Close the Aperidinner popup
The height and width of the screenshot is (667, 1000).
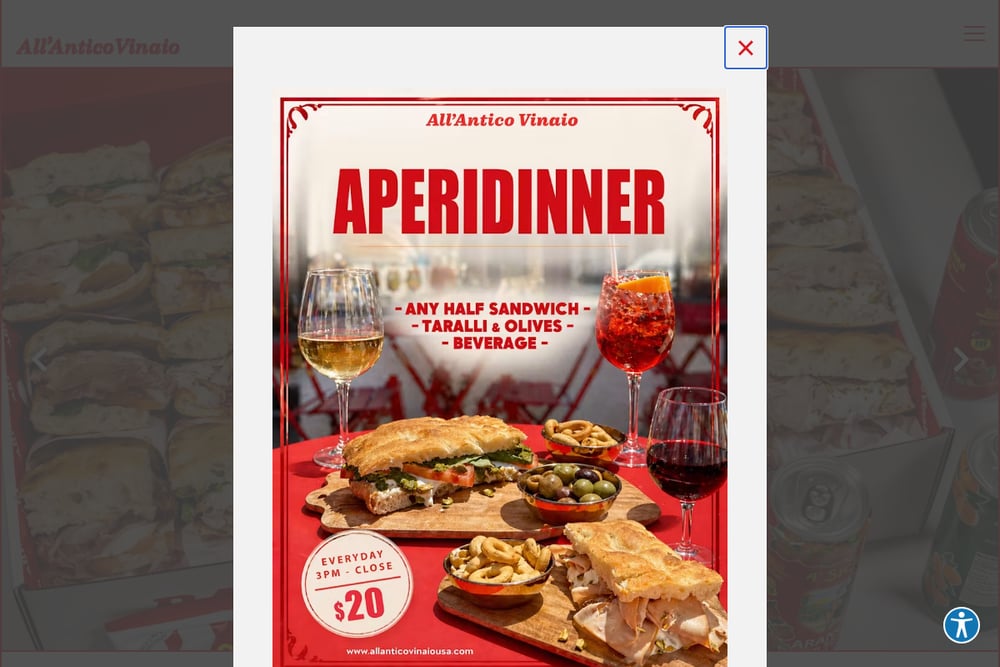coord(746,48)
